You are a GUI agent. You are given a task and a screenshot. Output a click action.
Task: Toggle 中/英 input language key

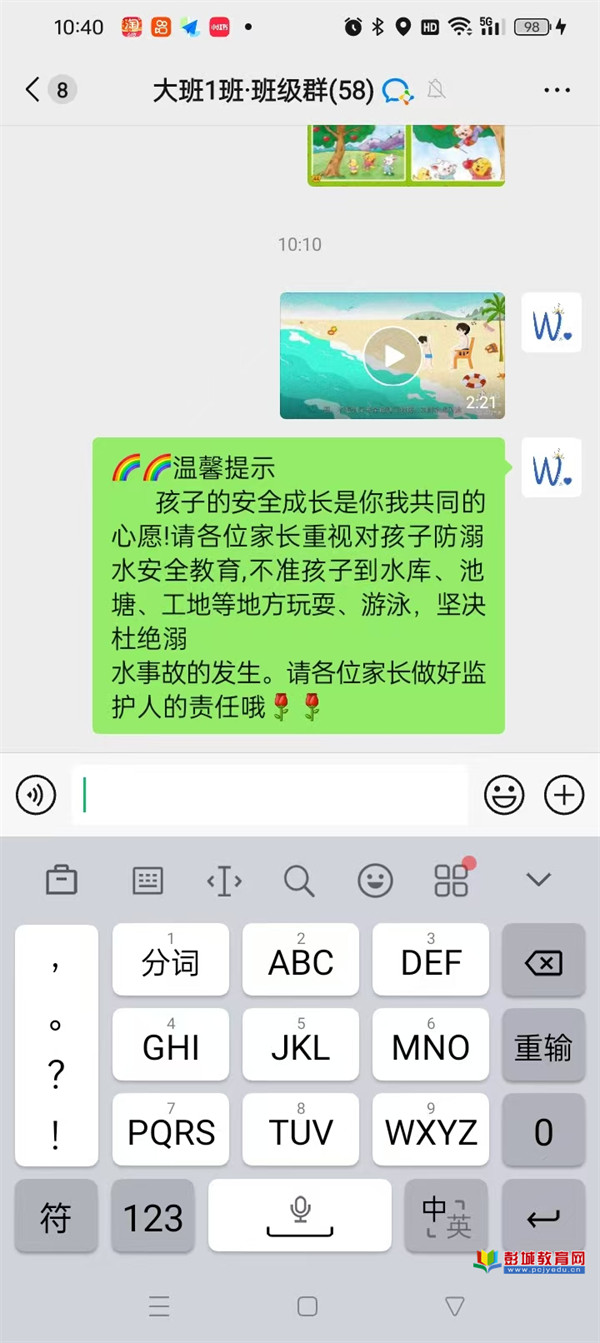click(x=445, y=1217)
